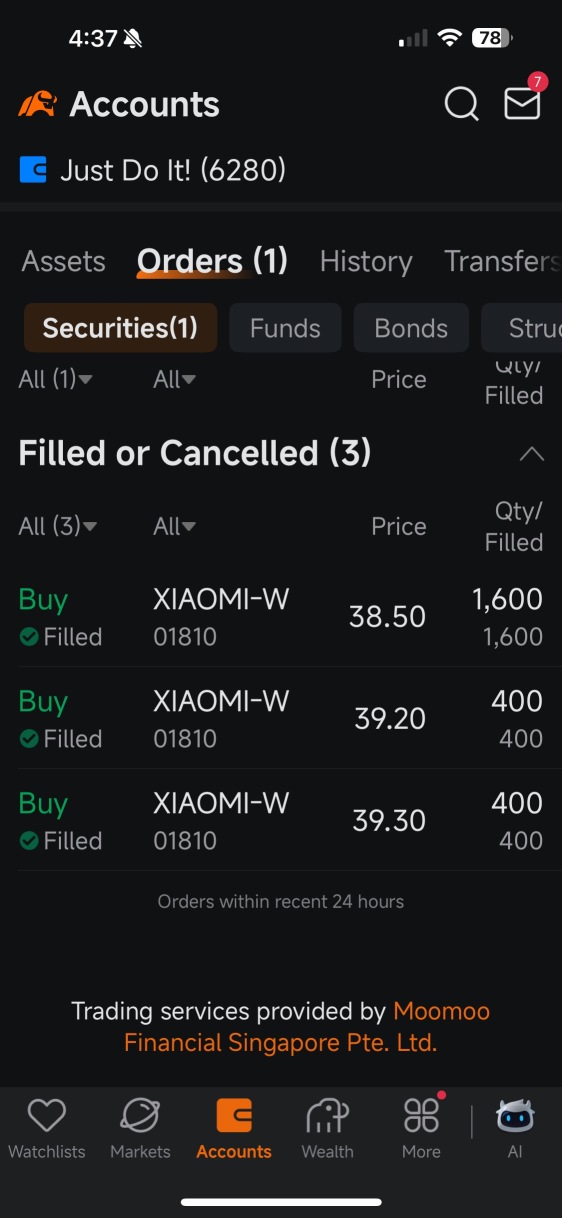The height and width of the screenshot is (1218, 562).
Task: Open the search magnifier icon
Action: coord(461,103)
